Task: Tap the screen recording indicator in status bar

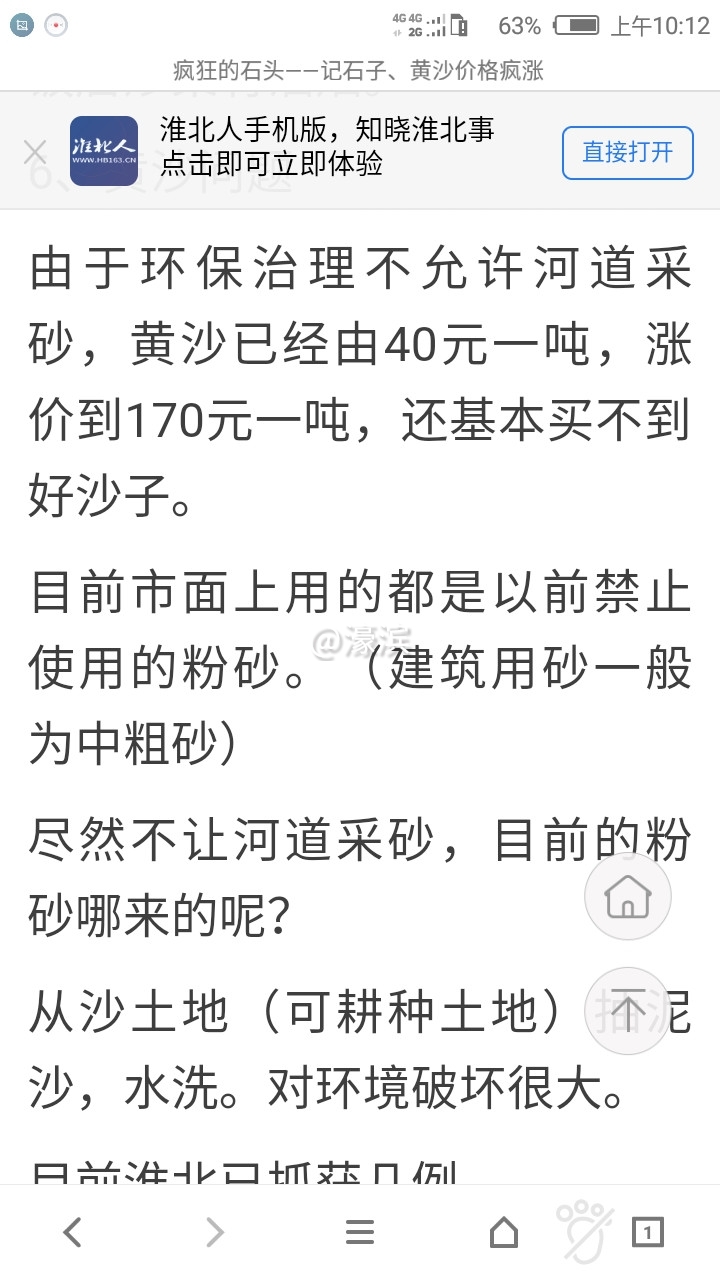Action: 55,25
